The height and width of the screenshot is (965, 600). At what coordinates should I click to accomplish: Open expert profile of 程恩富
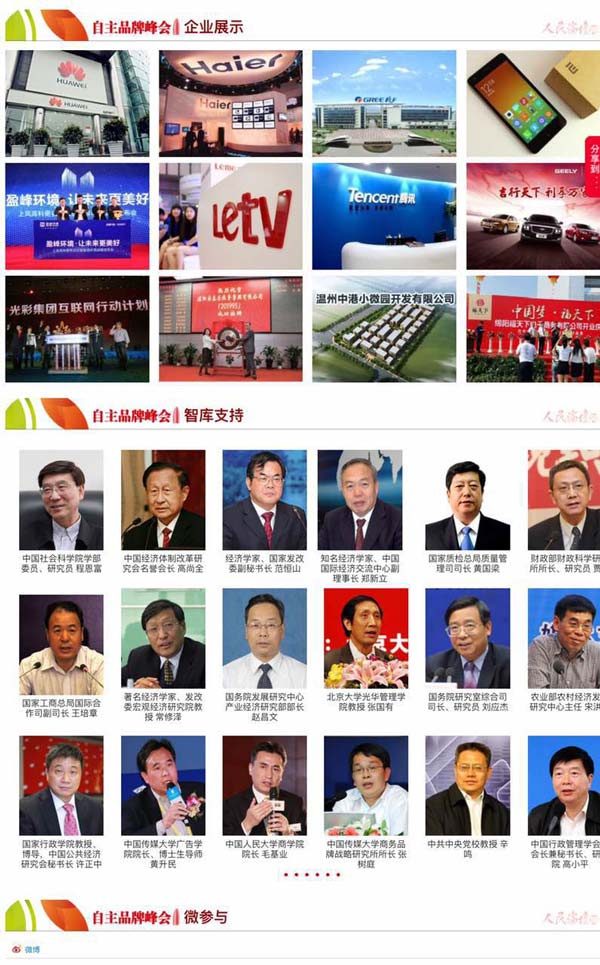[x=61, y=500]
